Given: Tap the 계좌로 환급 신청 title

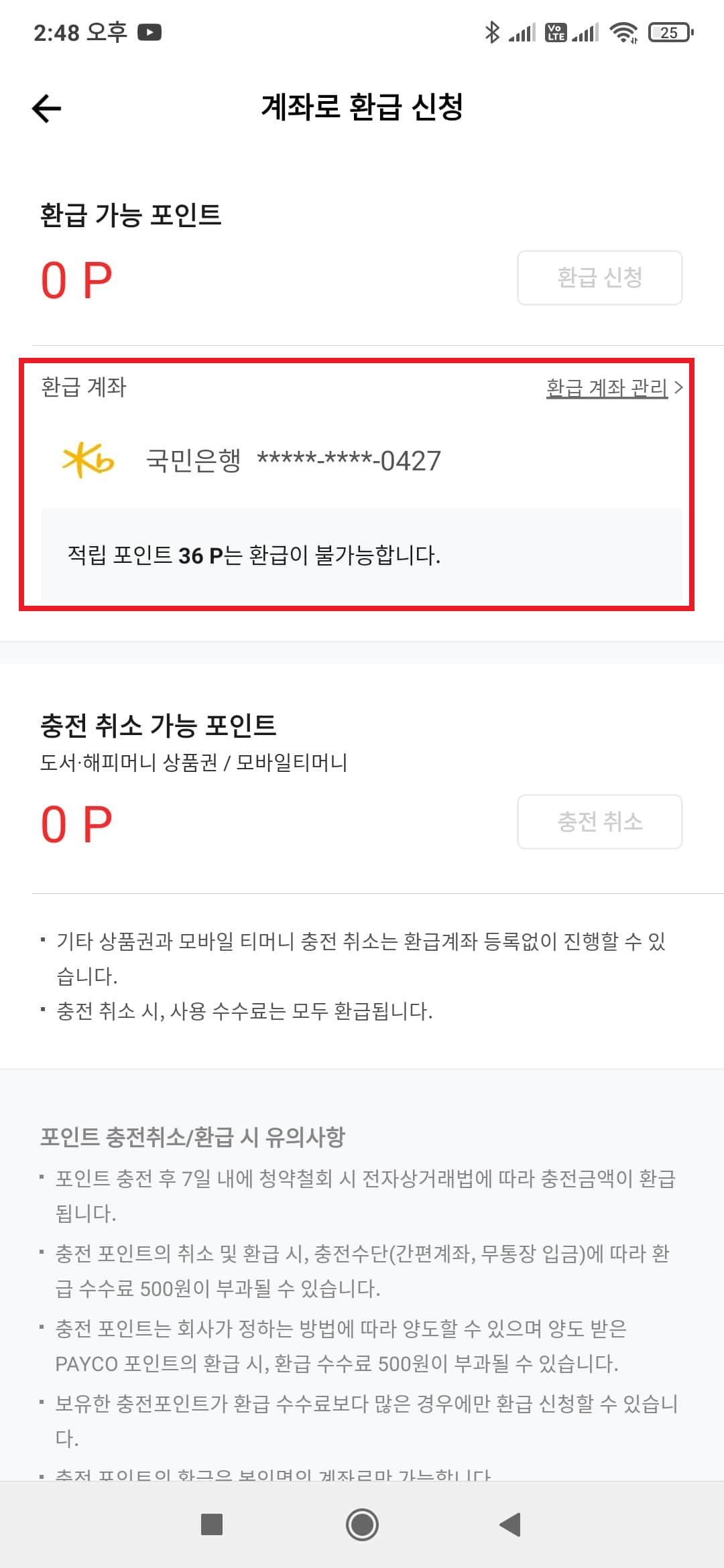Looking at the screenshot, I should point(362,108).
